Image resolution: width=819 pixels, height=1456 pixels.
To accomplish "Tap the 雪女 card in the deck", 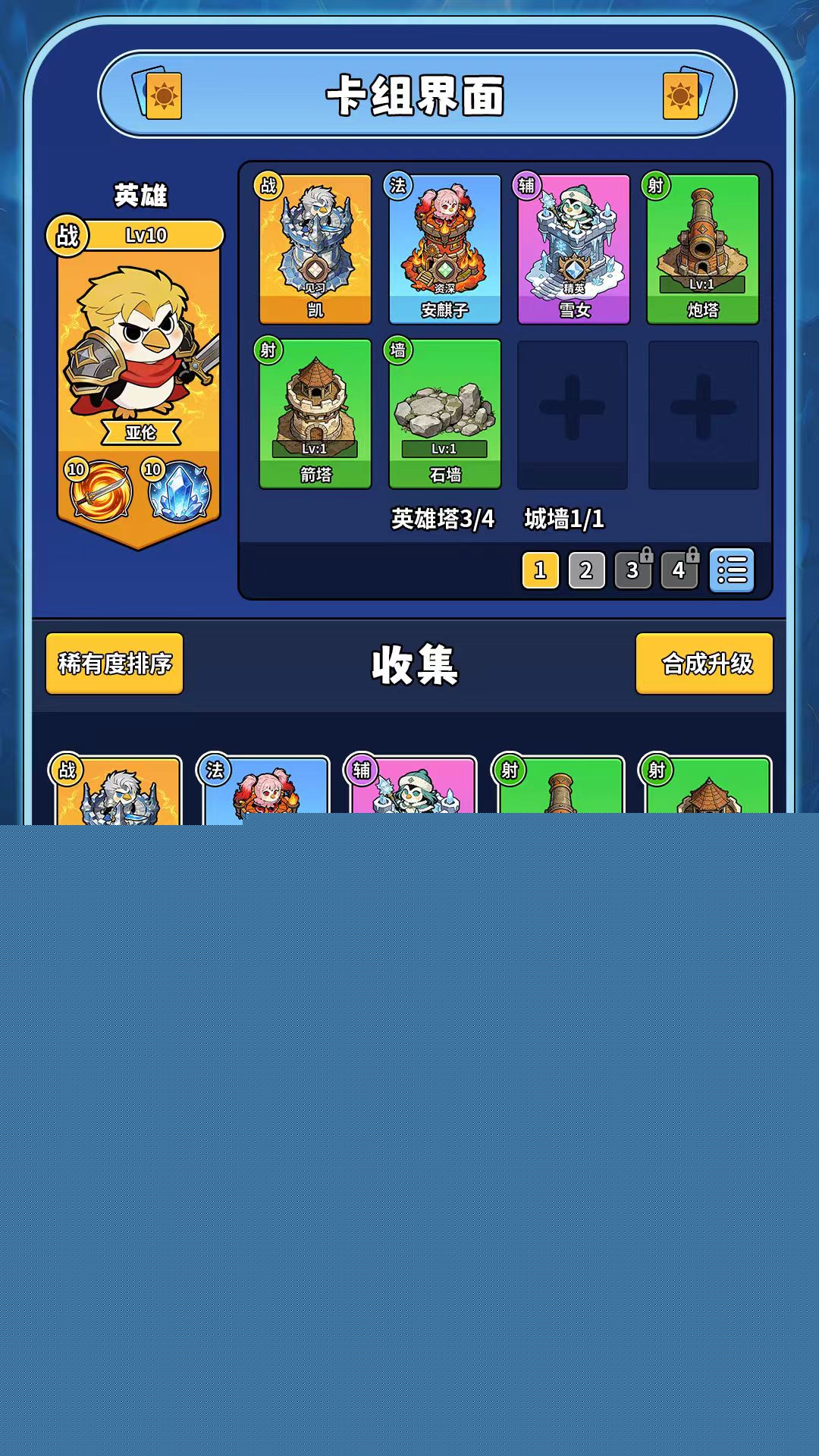I will click(x=574, y=249).
